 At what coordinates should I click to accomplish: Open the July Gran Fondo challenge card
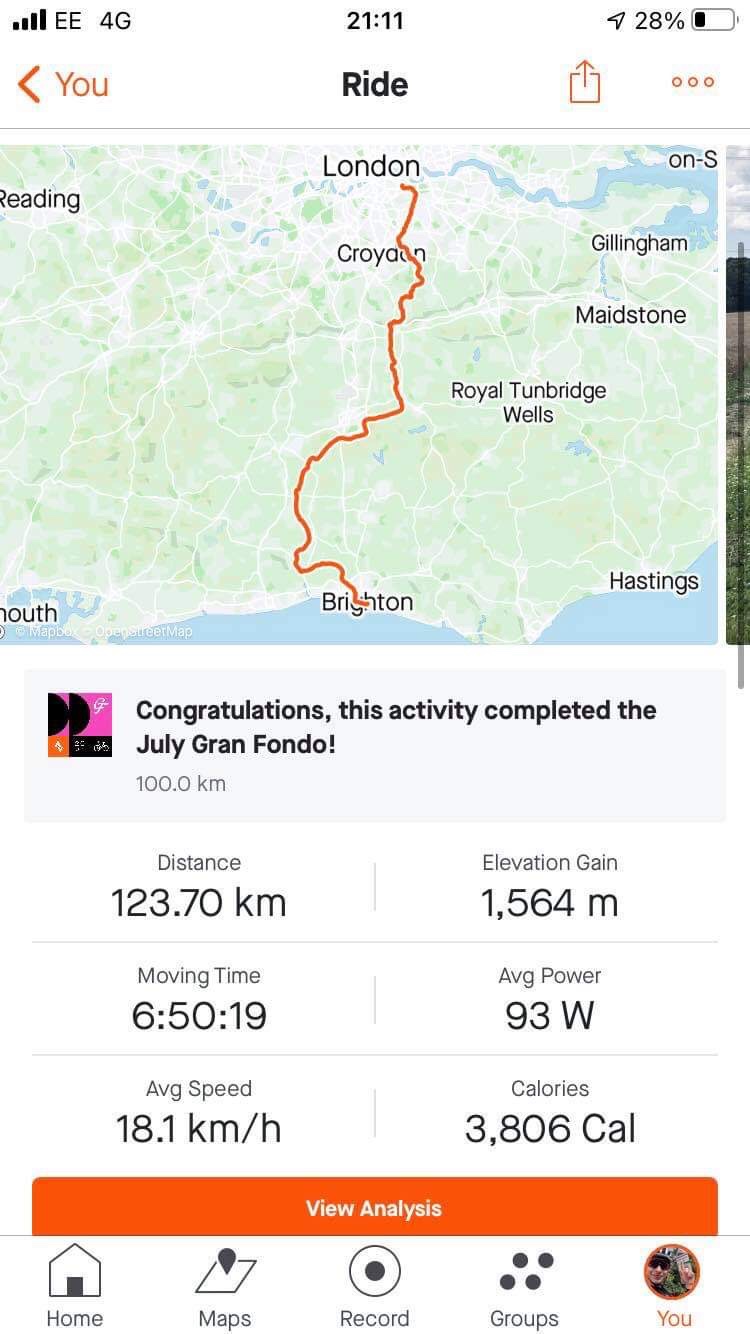click(375, 745)
